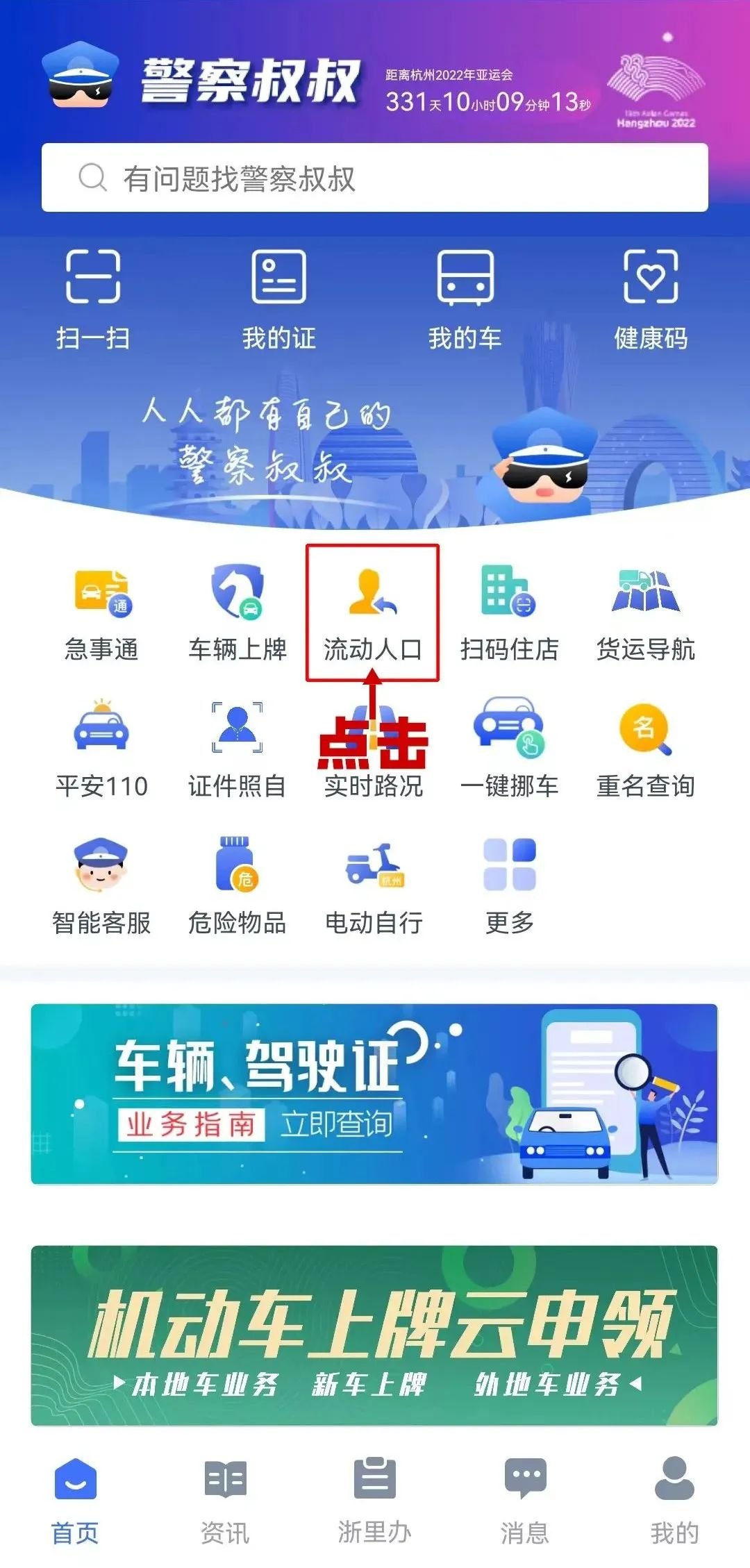Open 车辆上牌 service
Screen dimensions: 750x1568
click(237, 612)
